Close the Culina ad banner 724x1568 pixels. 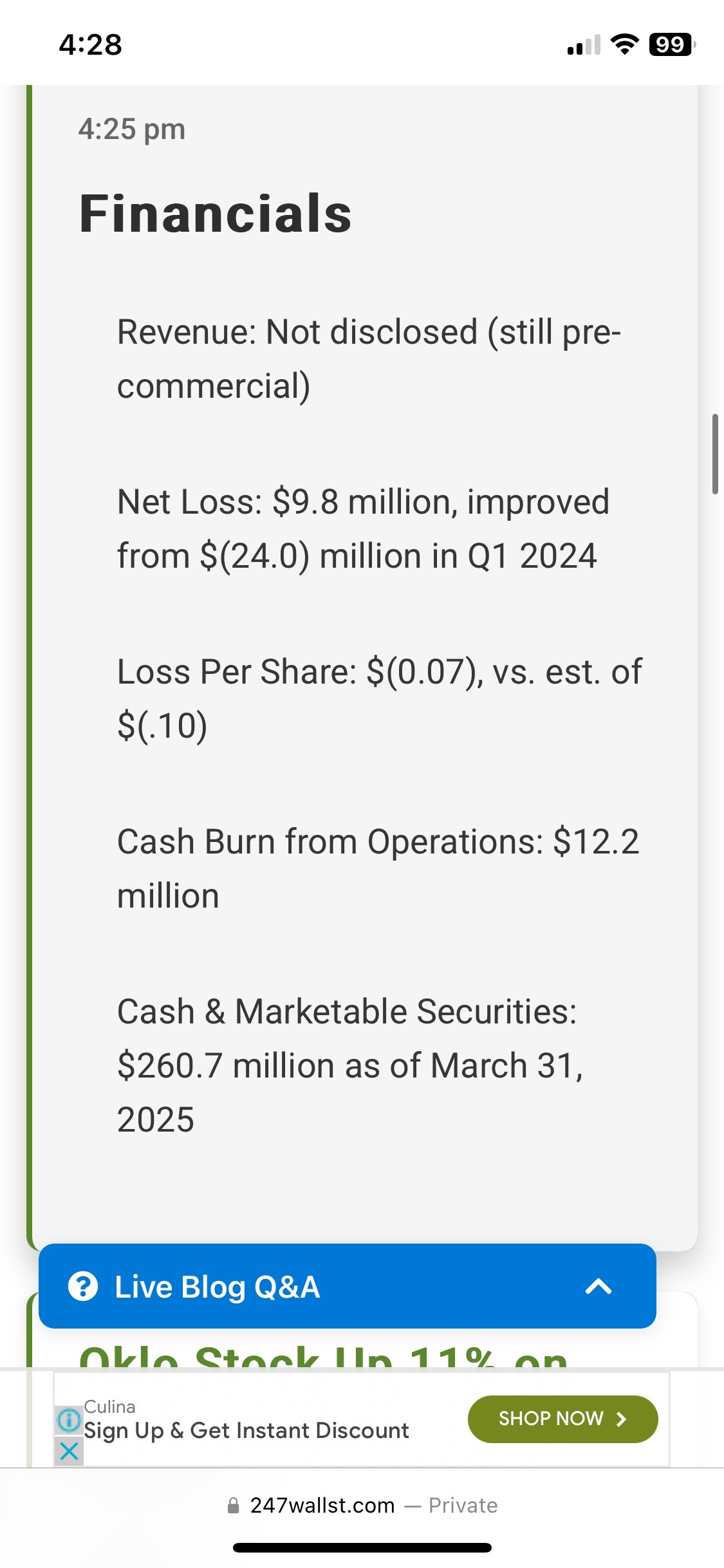pos(69,1451)
